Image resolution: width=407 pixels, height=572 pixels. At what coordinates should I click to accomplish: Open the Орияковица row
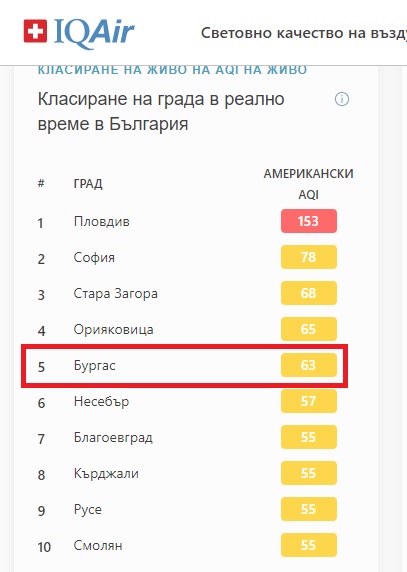[x=187, y=329]
